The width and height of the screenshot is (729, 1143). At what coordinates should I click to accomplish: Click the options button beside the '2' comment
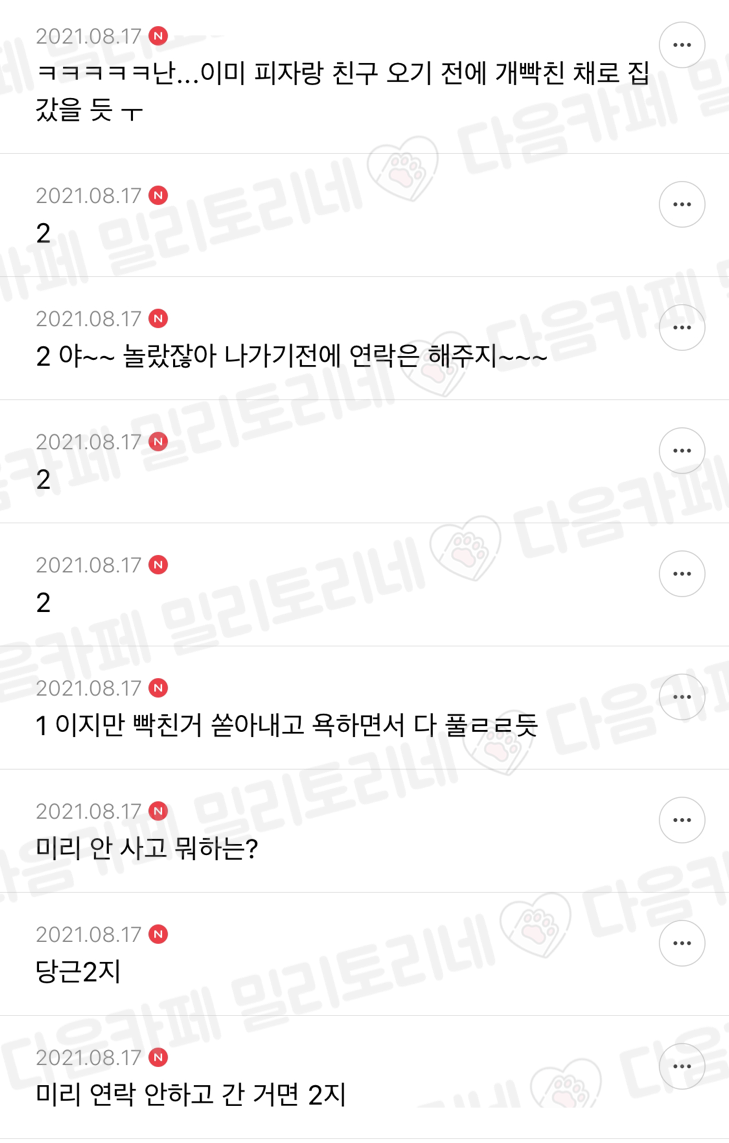682,204
